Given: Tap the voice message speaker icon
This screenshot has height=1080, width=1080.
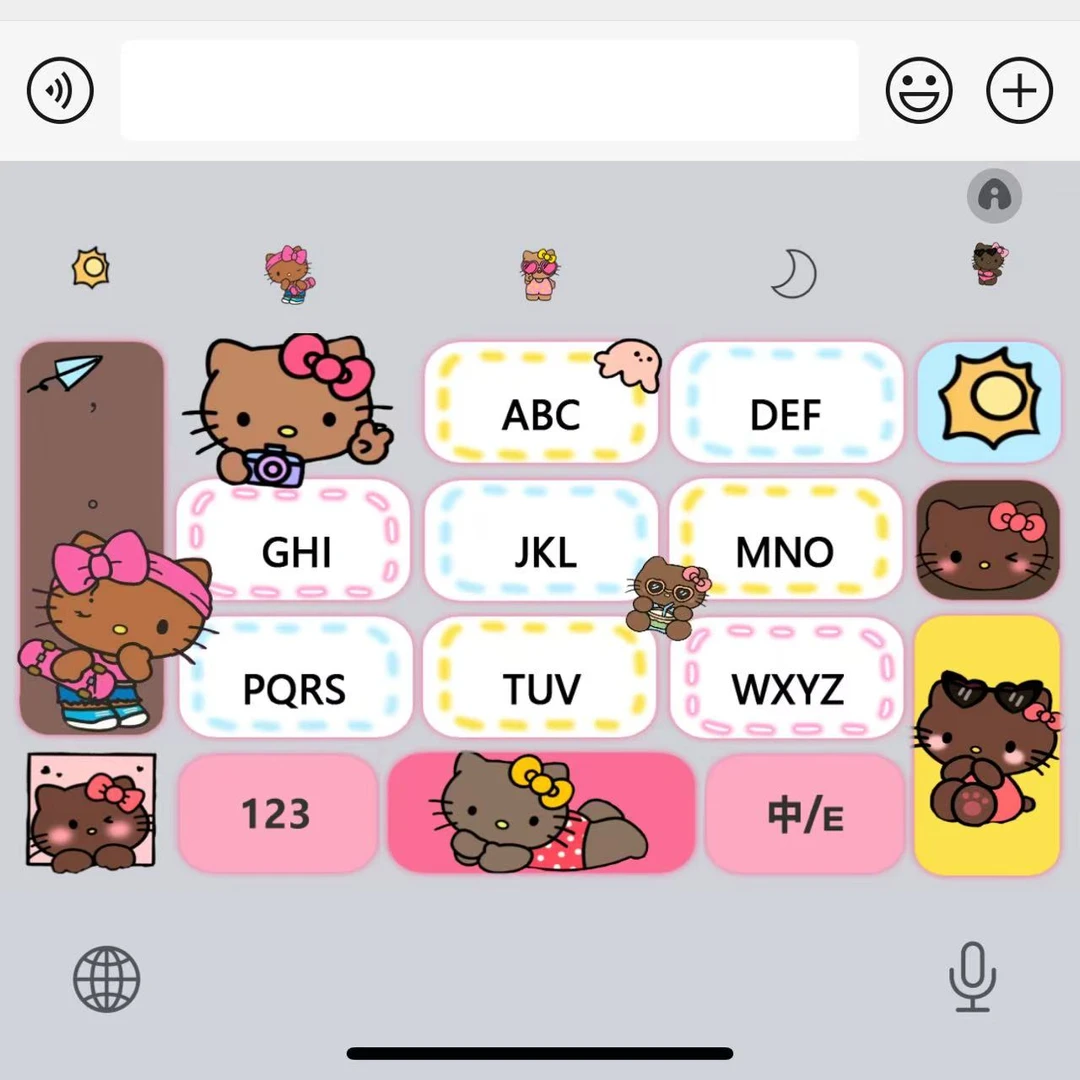Looking at the screenshot, I should click(x=60, y=90).
